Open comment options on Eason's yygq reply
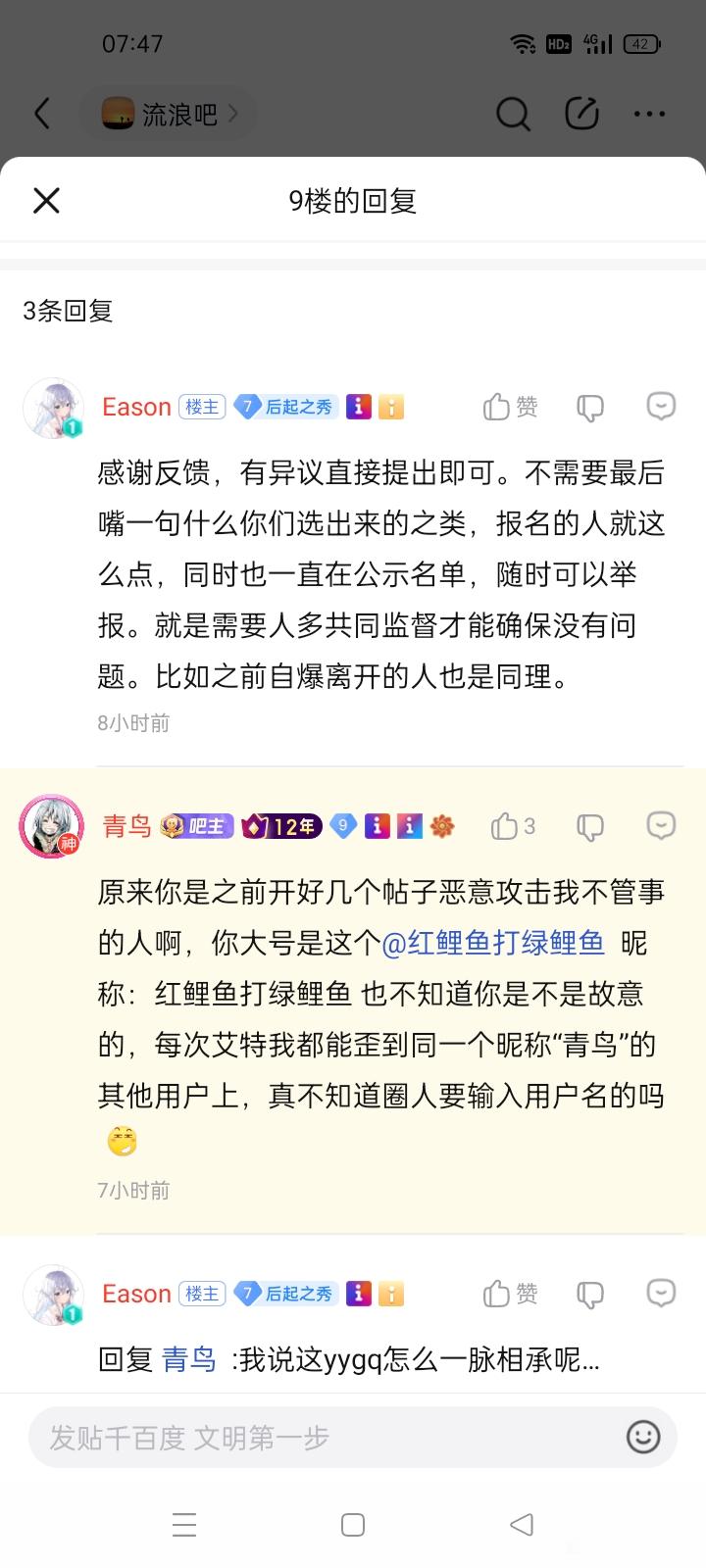 [x=661, y=1293]
